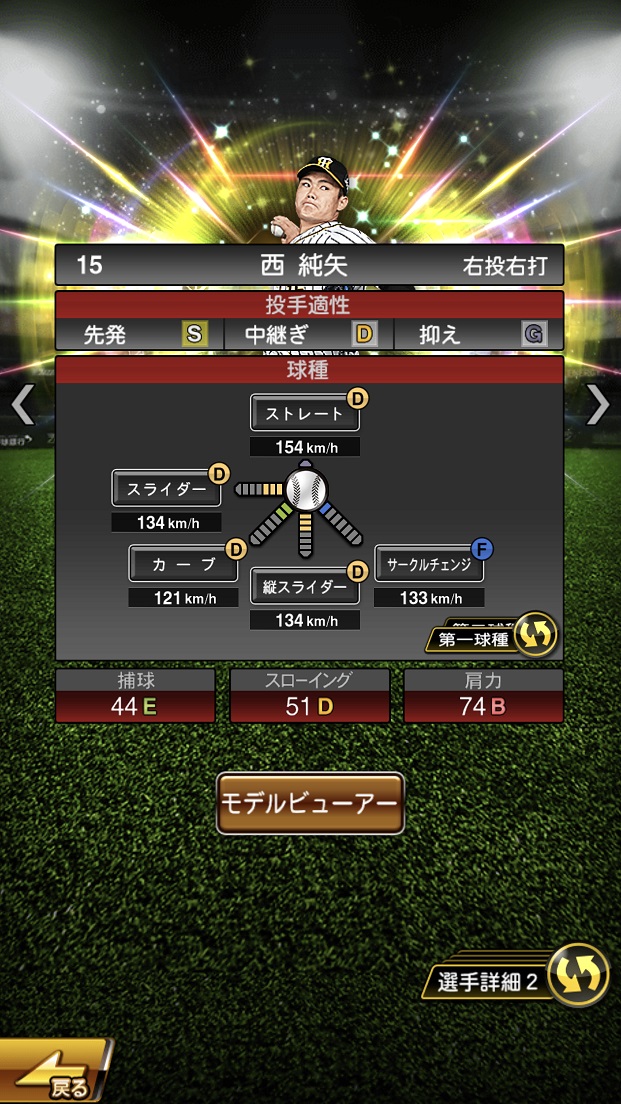Select the カーブ pitch type

coord(182,564)
